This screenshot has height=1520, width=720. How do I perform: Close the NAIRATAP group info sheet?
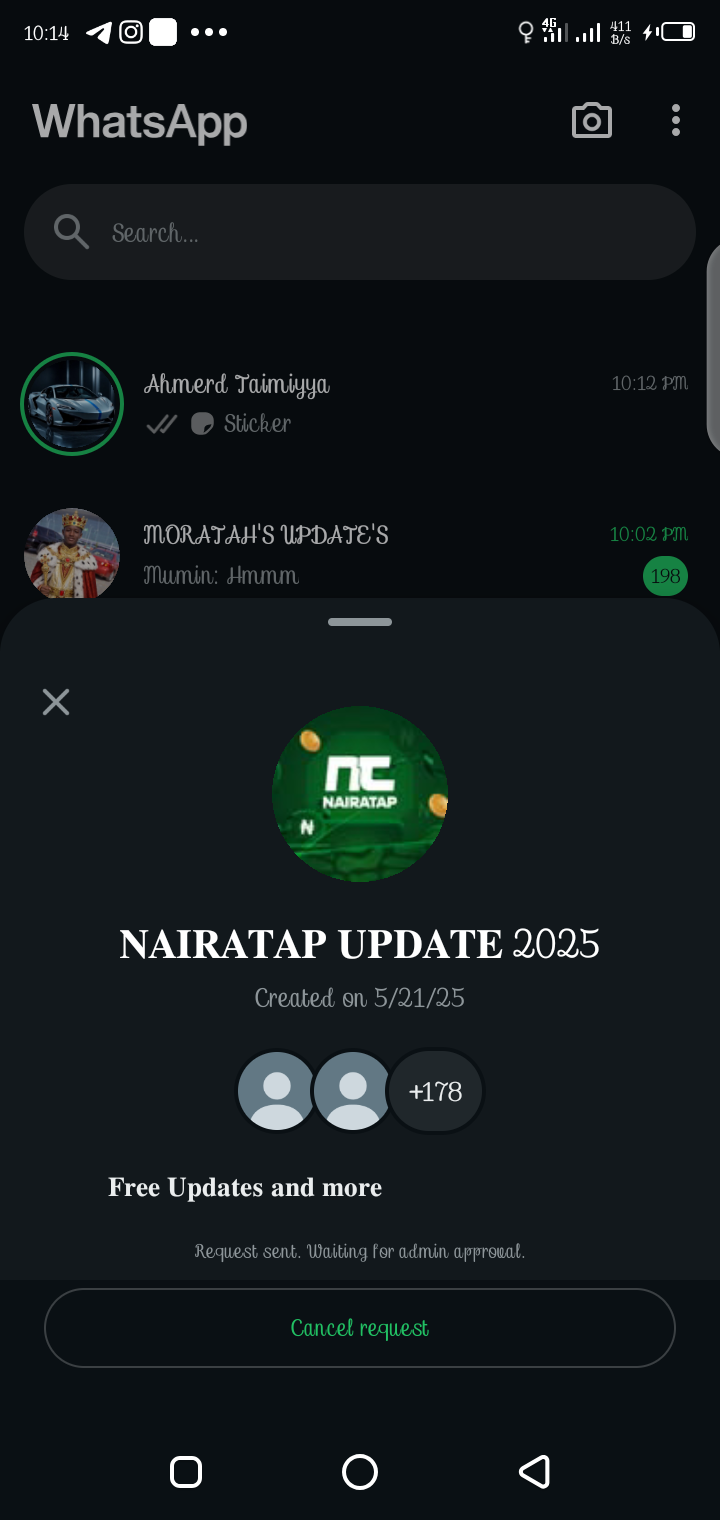pos(56,702)
